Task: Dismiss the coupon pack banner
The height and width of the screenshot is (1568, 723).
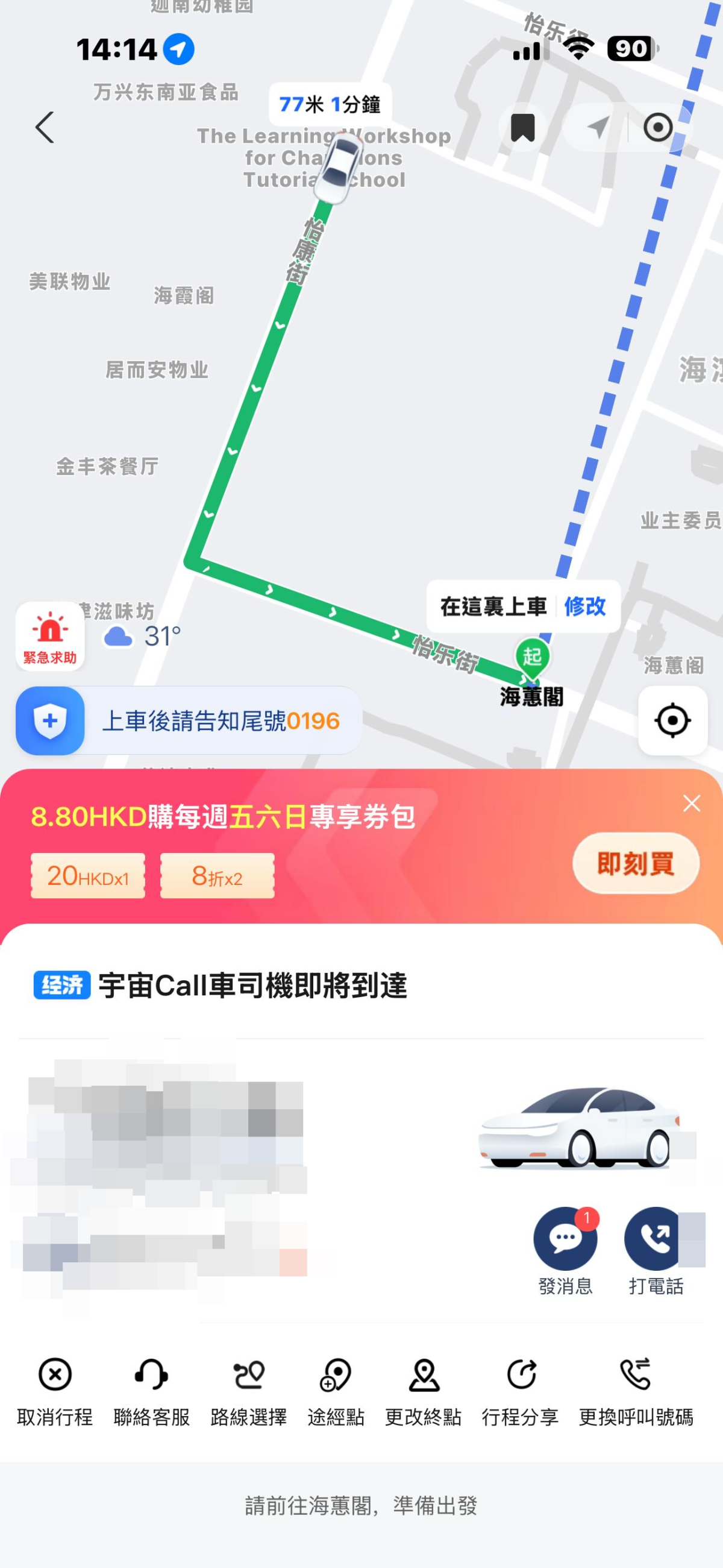Action: pyautogui.click(x=692, y=804)
